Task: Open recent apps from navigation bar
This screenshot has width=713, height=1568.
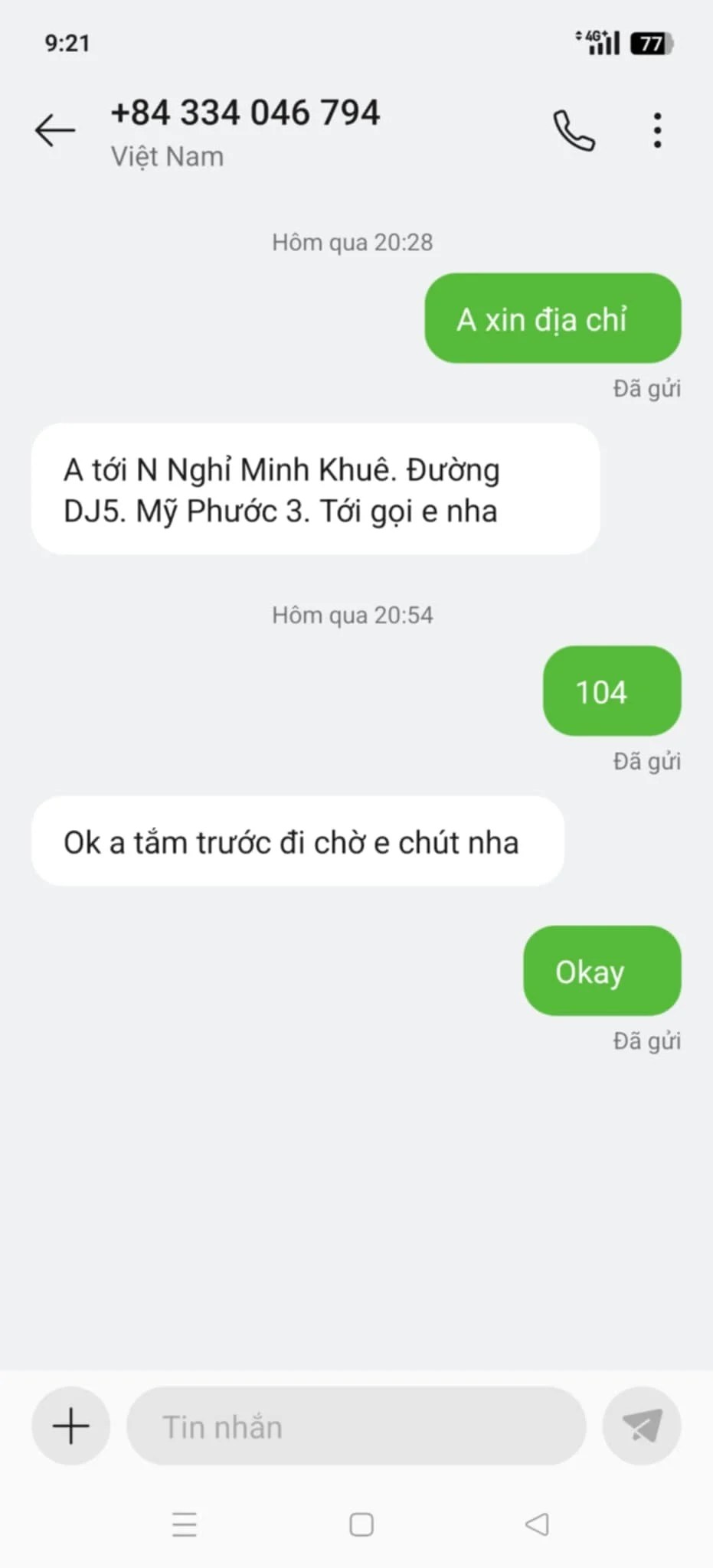Action: (185, 1524)
